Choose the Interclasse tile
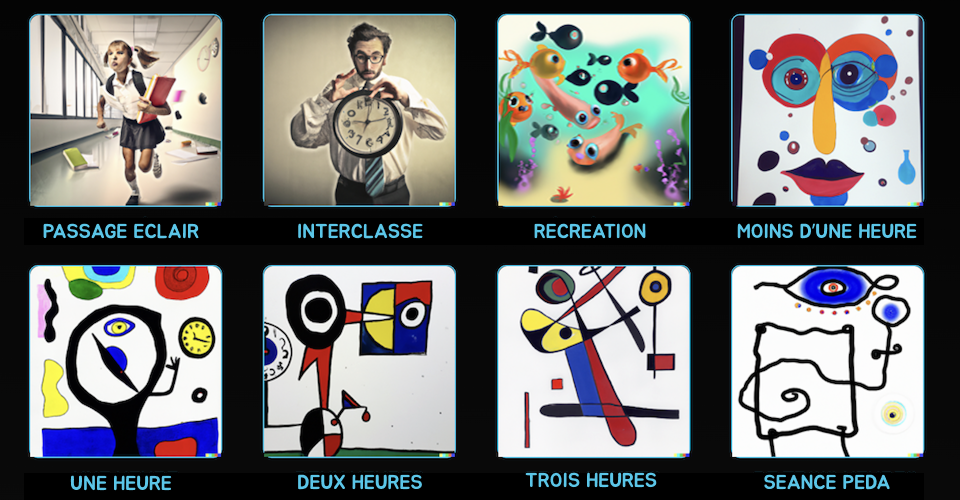Viewport: 960px width, 500px height. pos(359,110)
